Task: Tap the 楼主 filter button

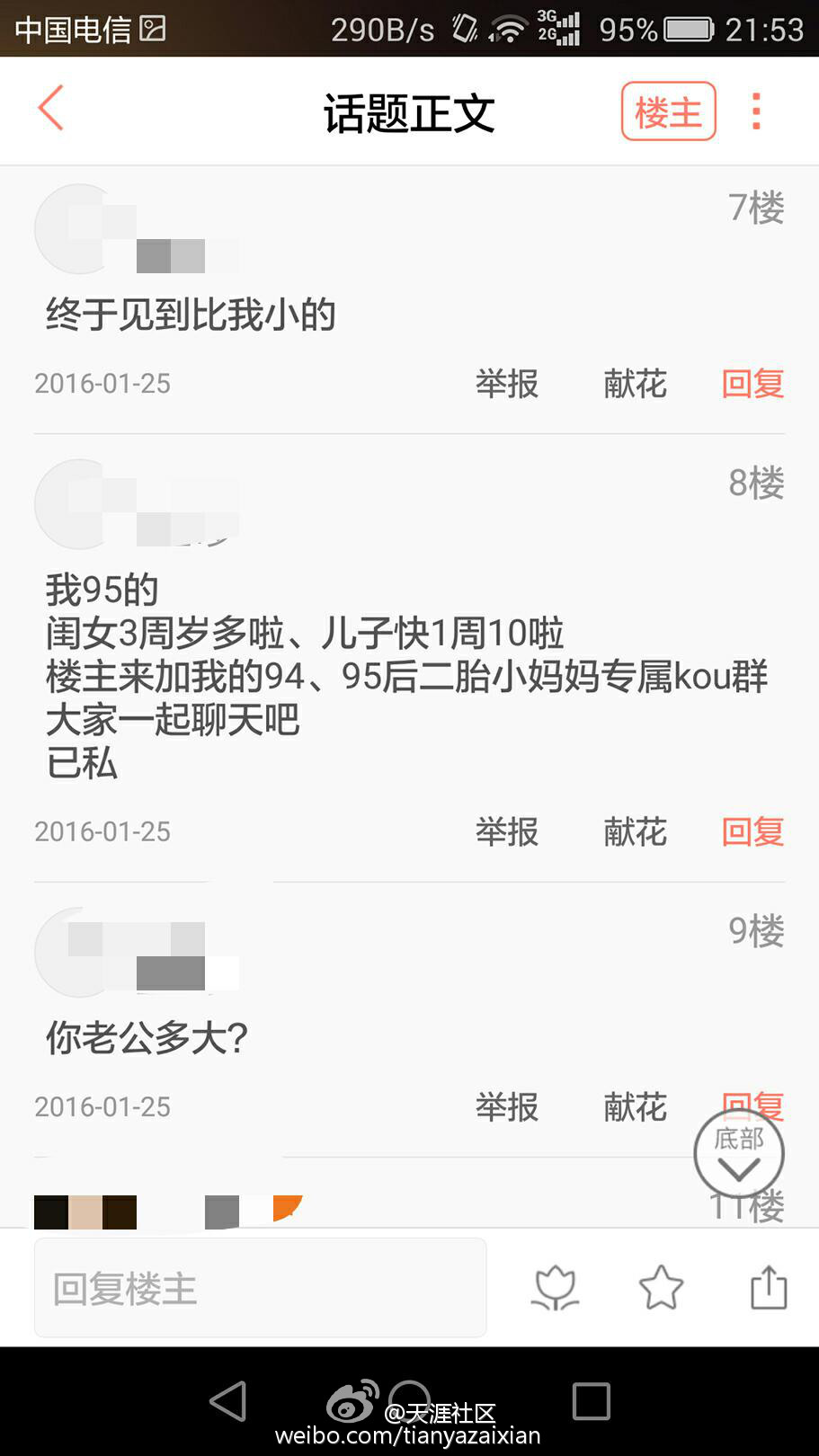Action: (668, 111)
